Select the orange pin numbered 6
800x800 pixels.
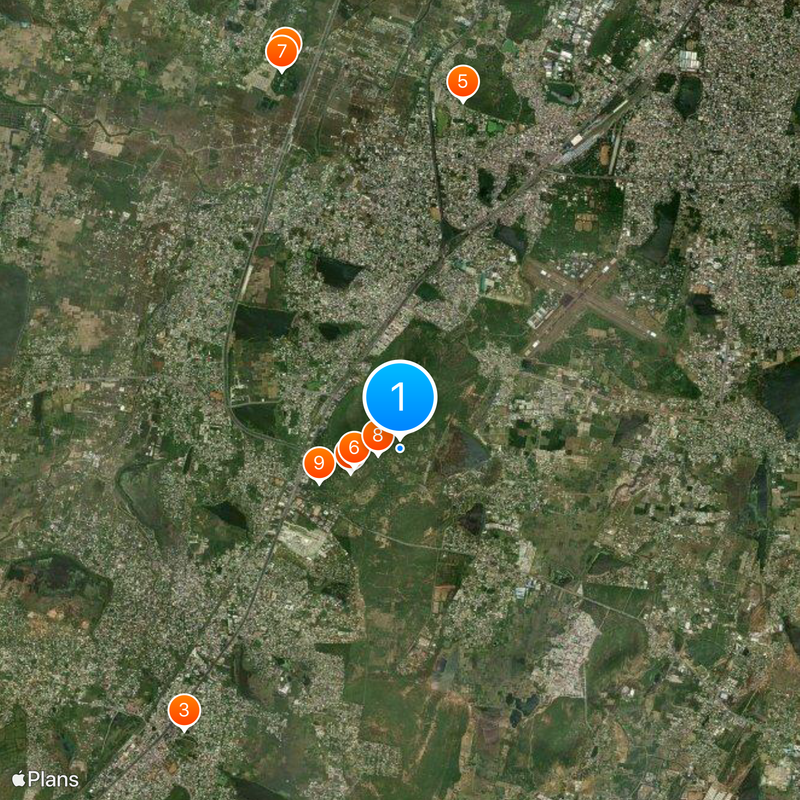click(x=353, y=448)
